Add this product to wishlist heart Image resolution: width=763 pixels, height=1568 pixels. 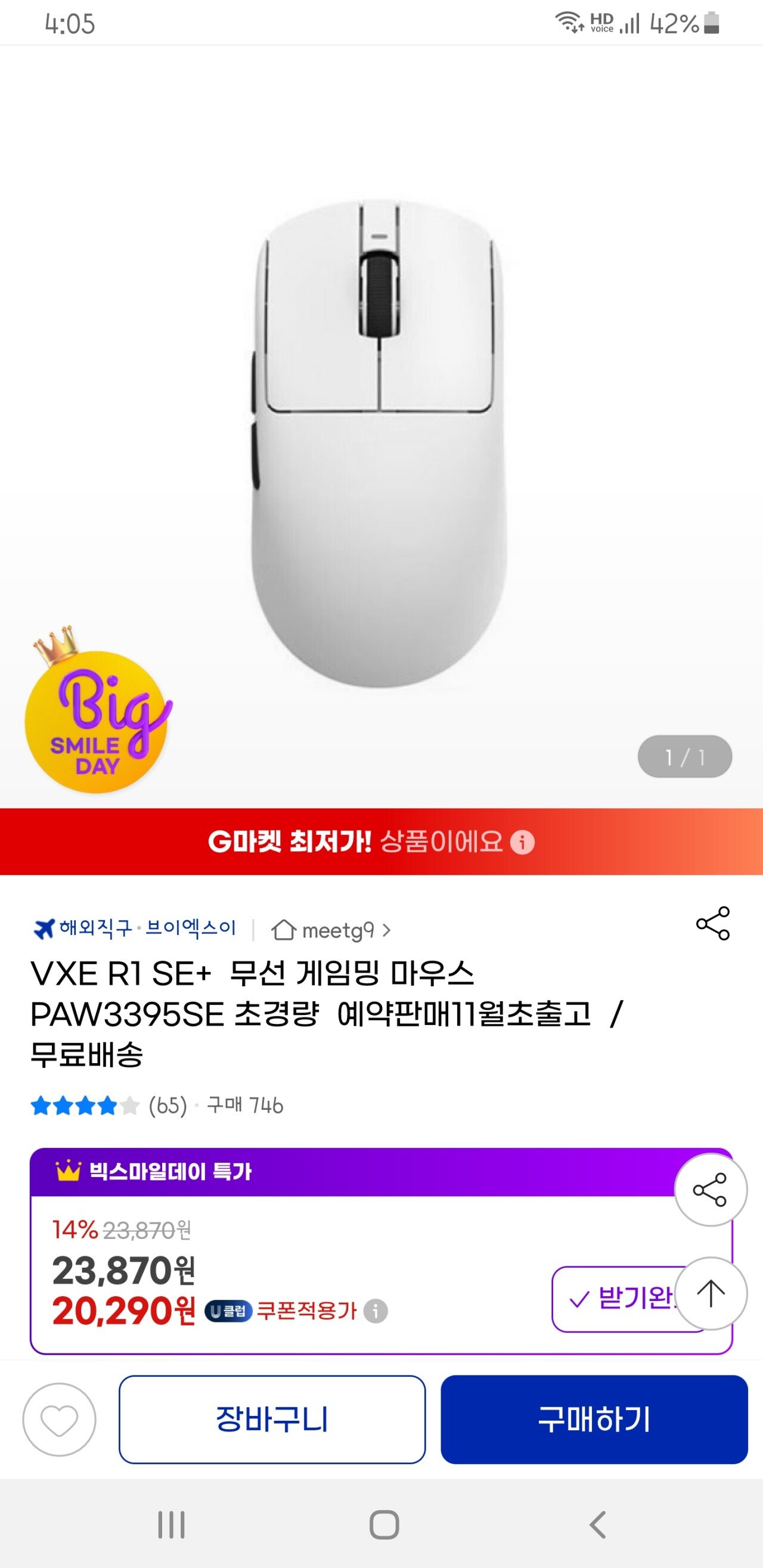point(59,1420)
